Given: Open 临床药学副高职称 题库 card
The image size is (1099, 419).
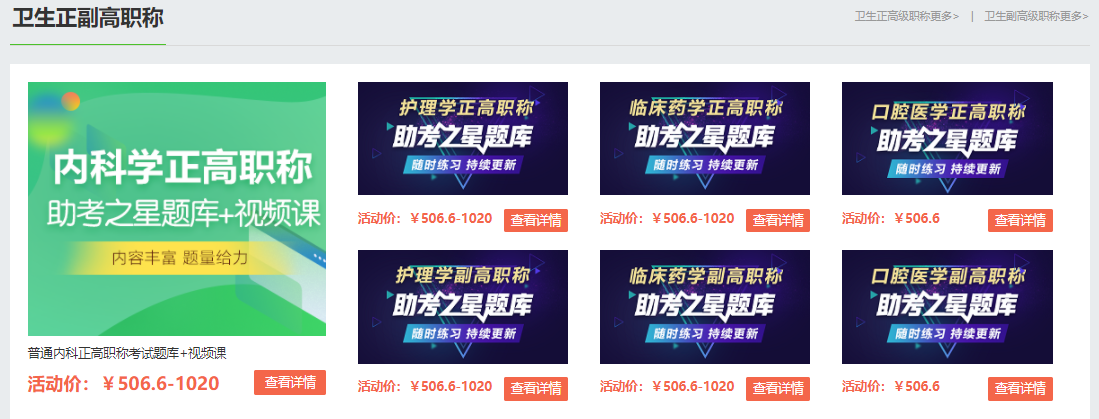Looking at the screenshot, I should [x=705, y=306].
